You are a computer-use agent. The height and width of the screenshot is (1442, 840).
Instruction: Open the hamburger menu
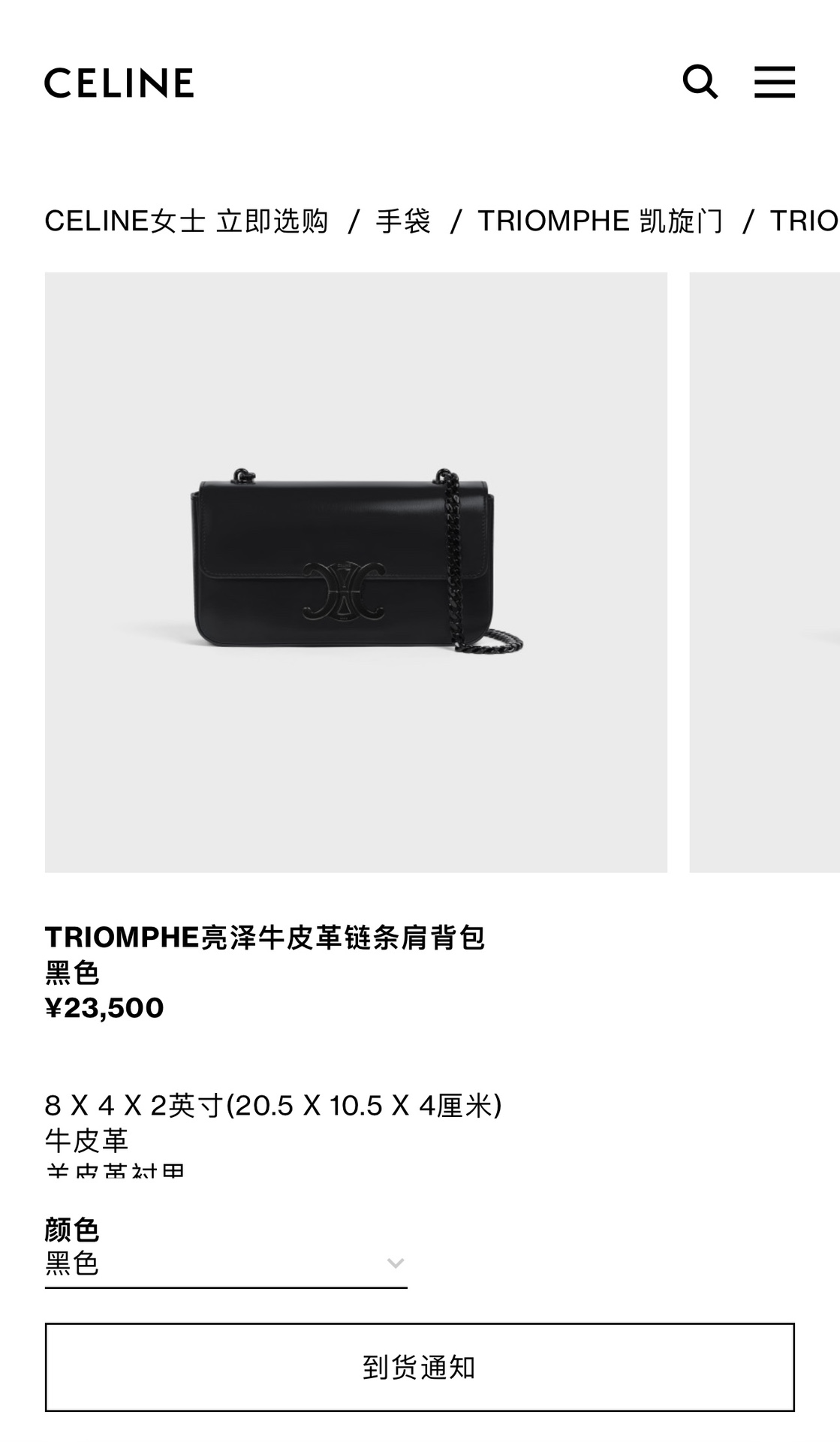pyautogui.click(x=774, y=82)
